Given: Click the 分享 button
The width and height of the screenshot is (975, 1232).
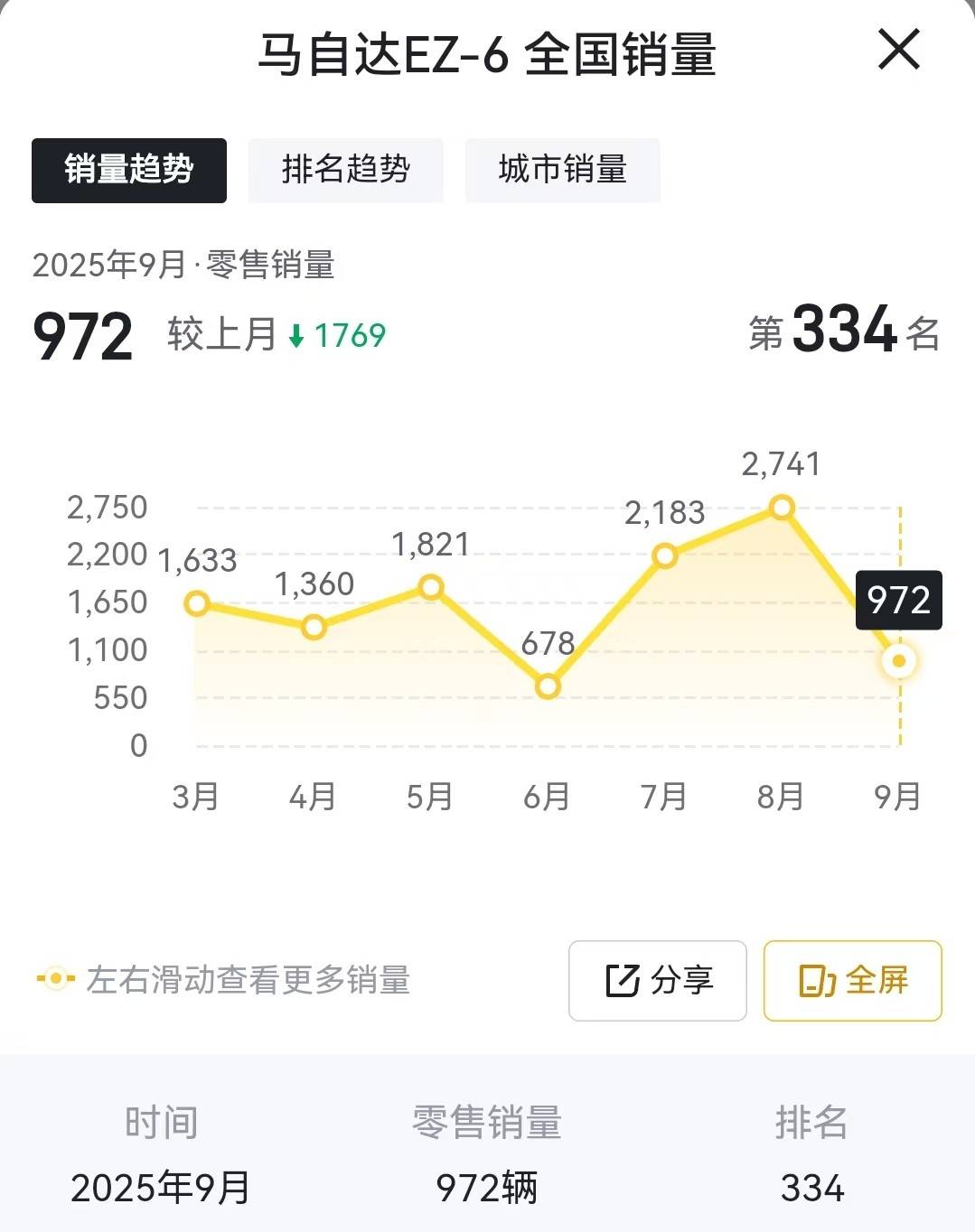Looking at the screenshot, I should pos(657,982).
